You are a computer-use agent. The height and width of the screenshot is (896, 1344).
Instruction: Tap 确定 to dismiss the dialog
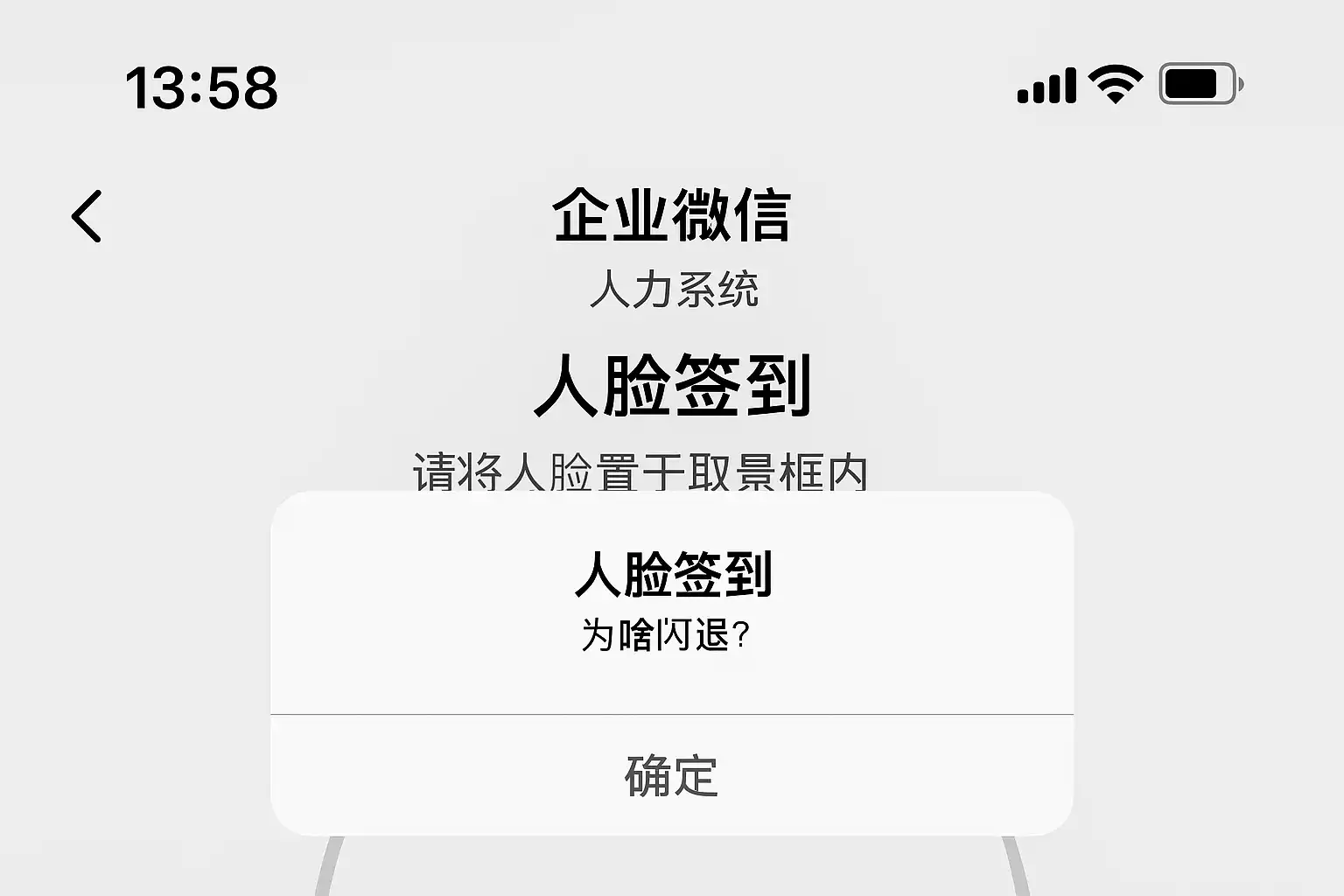(x=671, y=775)
